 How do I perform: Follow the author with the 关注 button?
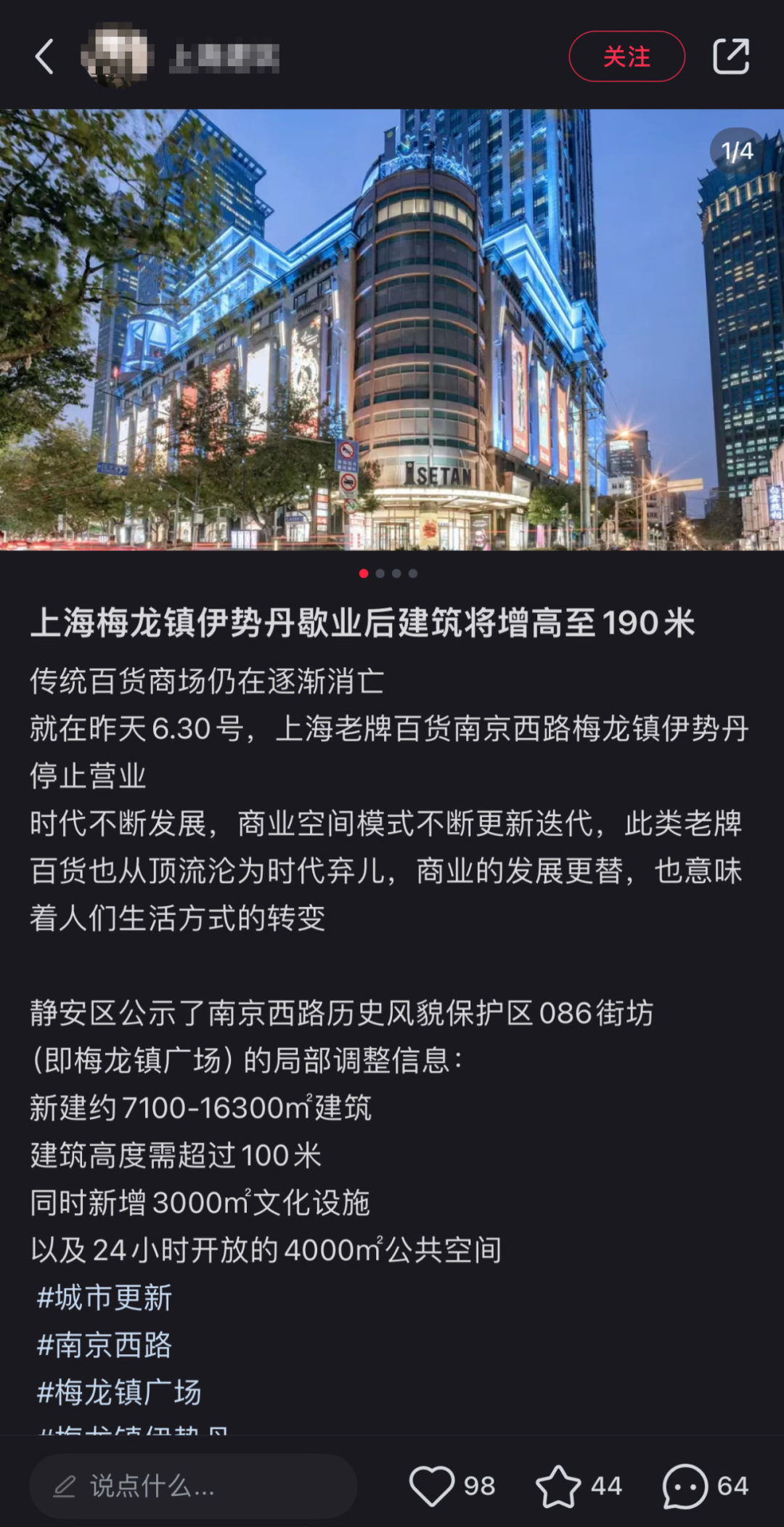pos(626,57)
